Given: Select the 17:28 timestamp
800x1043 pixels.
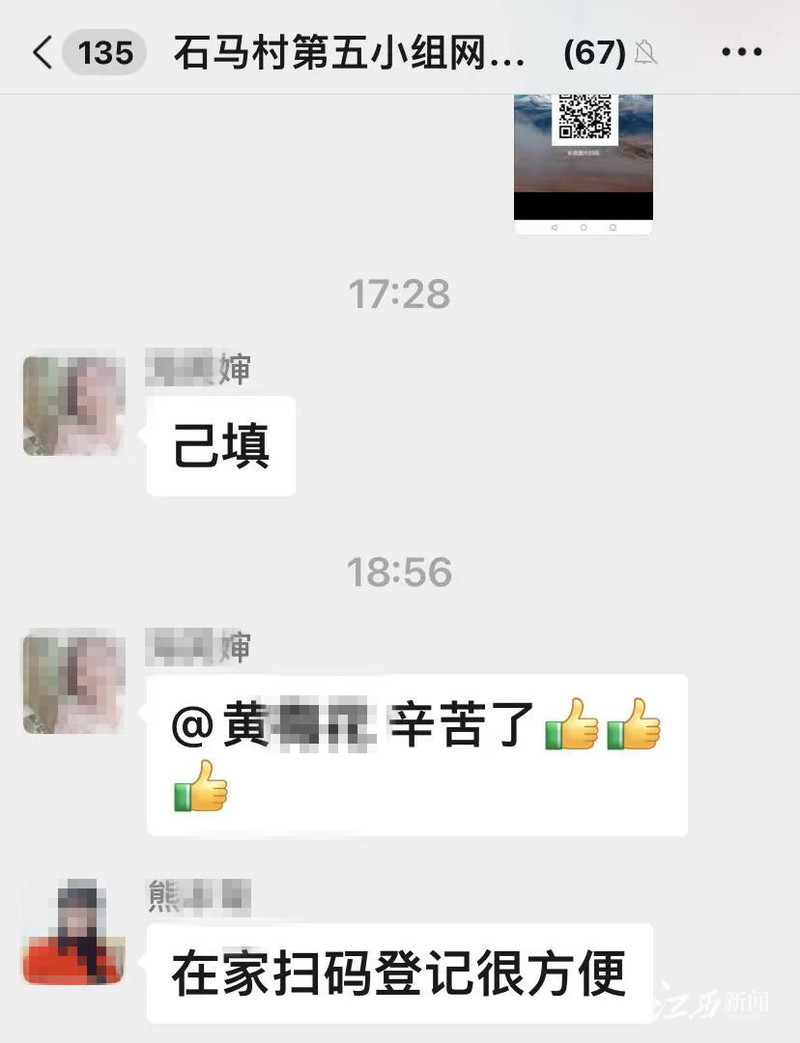Looking at the screenshot, I should [x=400, y=293].
